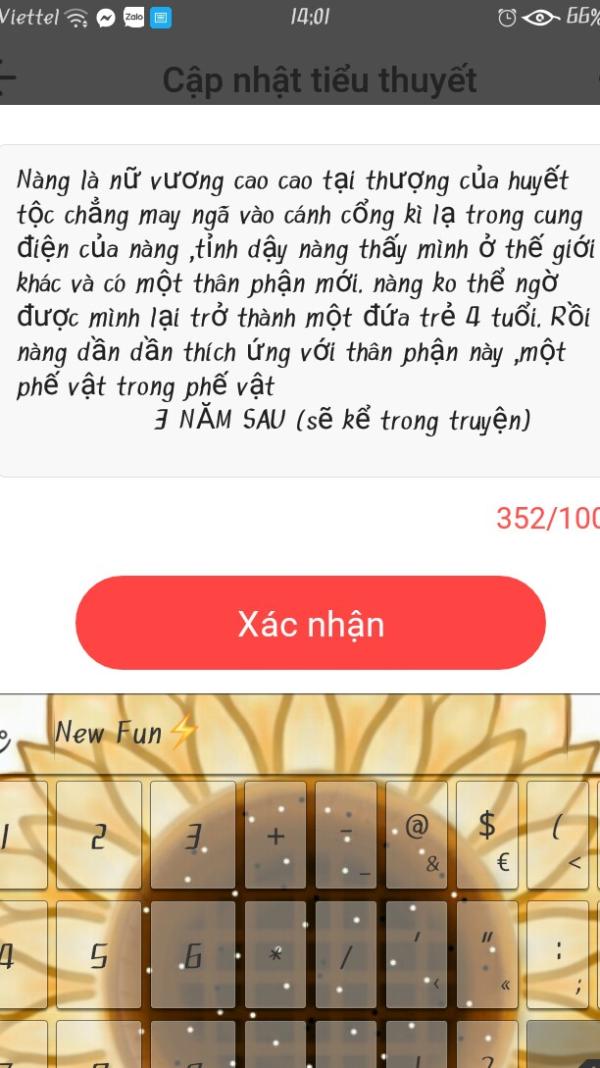This screenshot has height=1068, width=600.
Task: Tap into the novel description text field
Action: (300, 311)
